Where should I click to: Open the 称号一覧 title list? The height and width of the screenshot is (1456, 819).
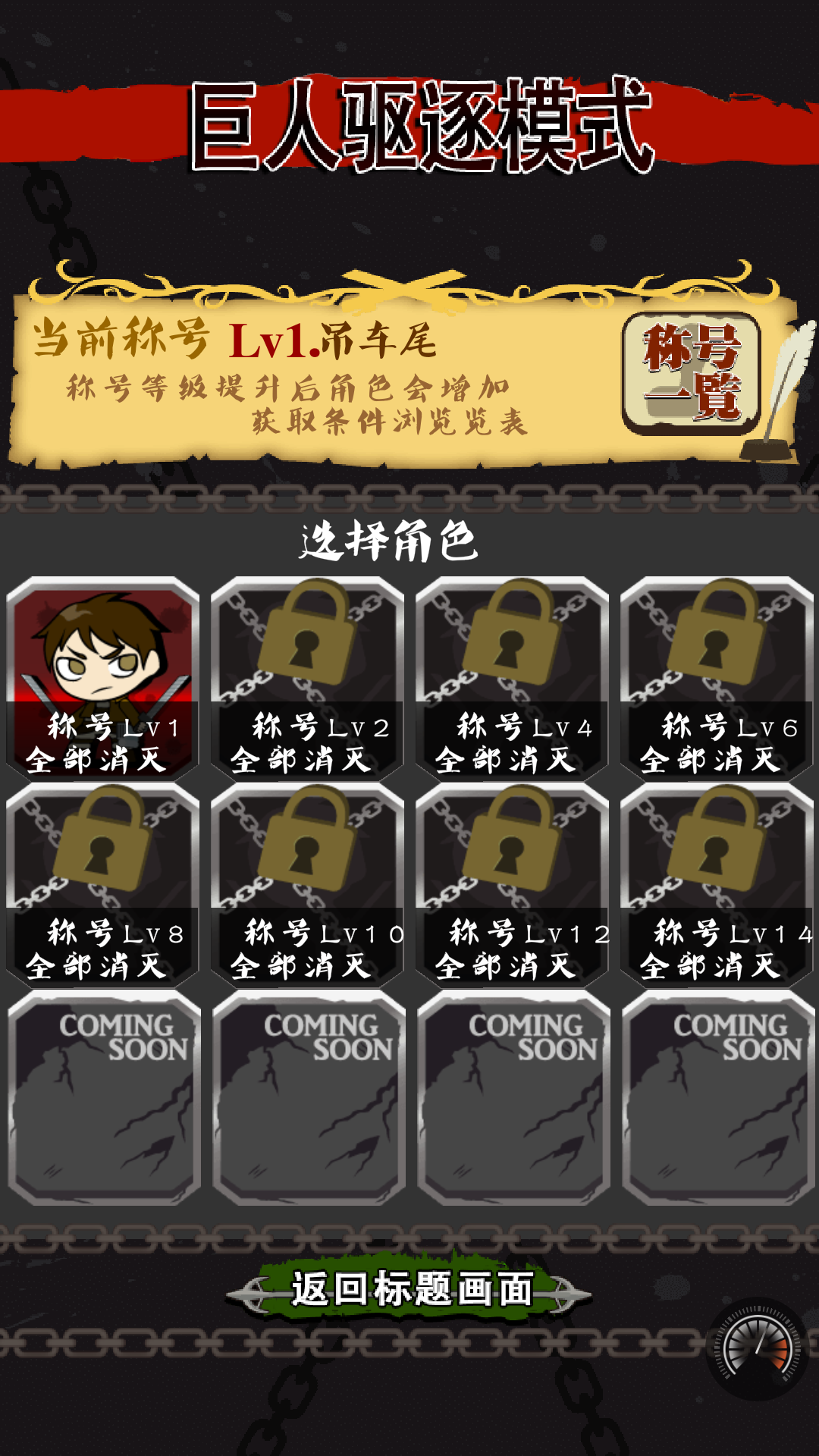[692, 373]
